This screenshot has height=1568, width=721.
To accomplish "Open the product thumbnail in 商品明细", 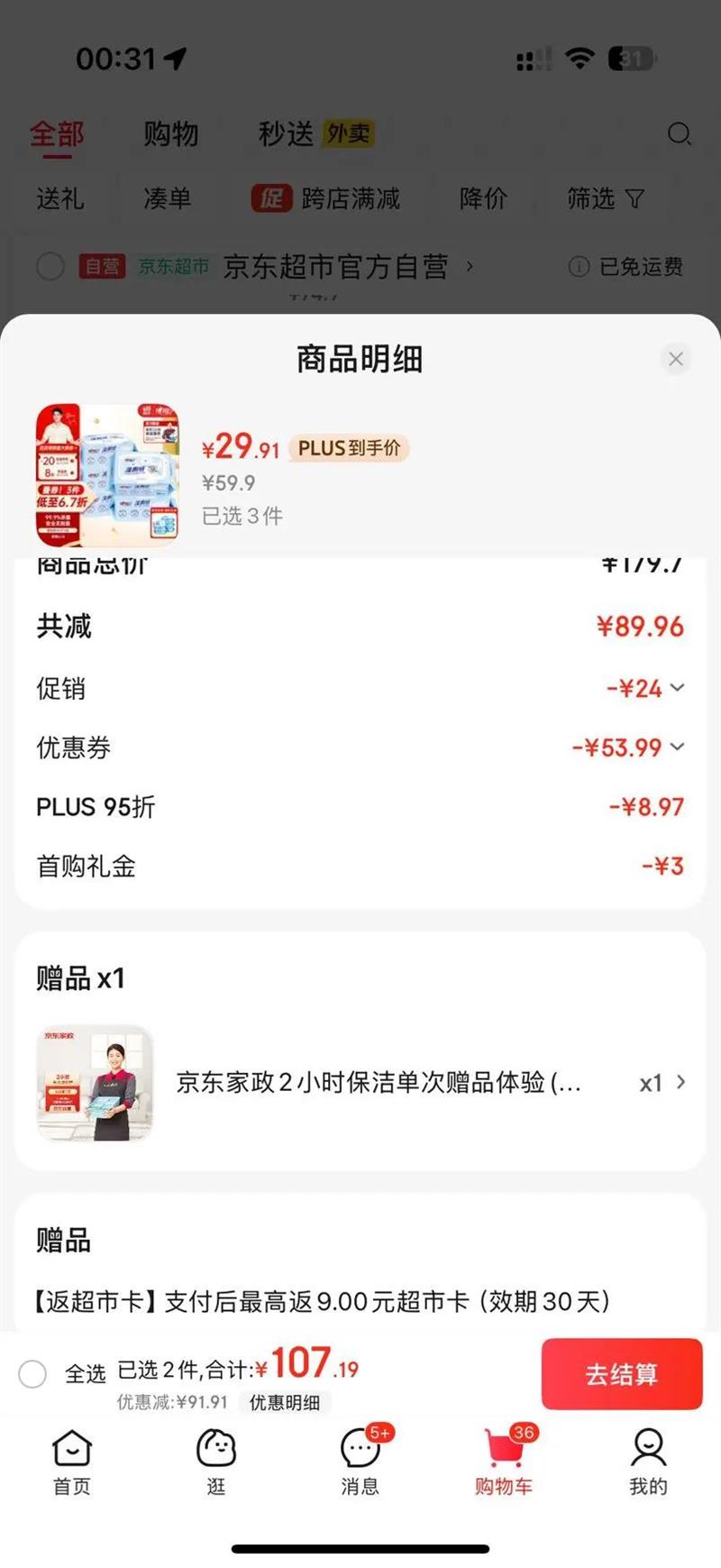I will 107,475.
